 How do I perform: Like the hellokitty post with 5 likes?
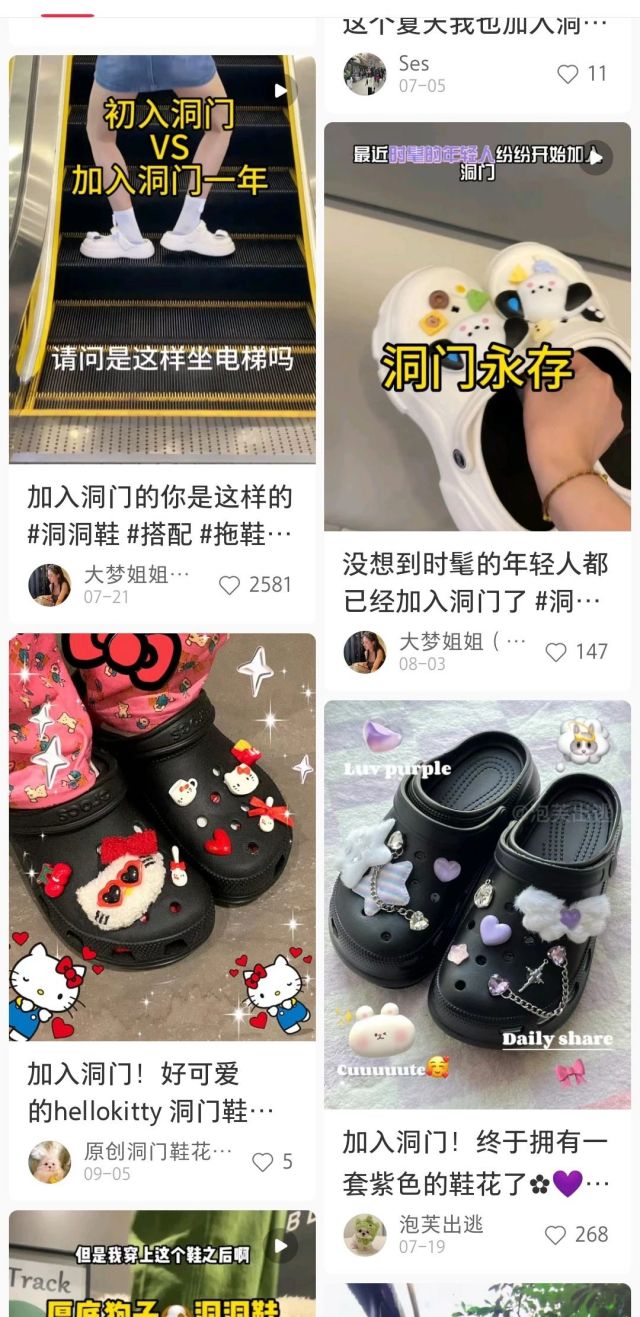click(x=263, y=1162)
